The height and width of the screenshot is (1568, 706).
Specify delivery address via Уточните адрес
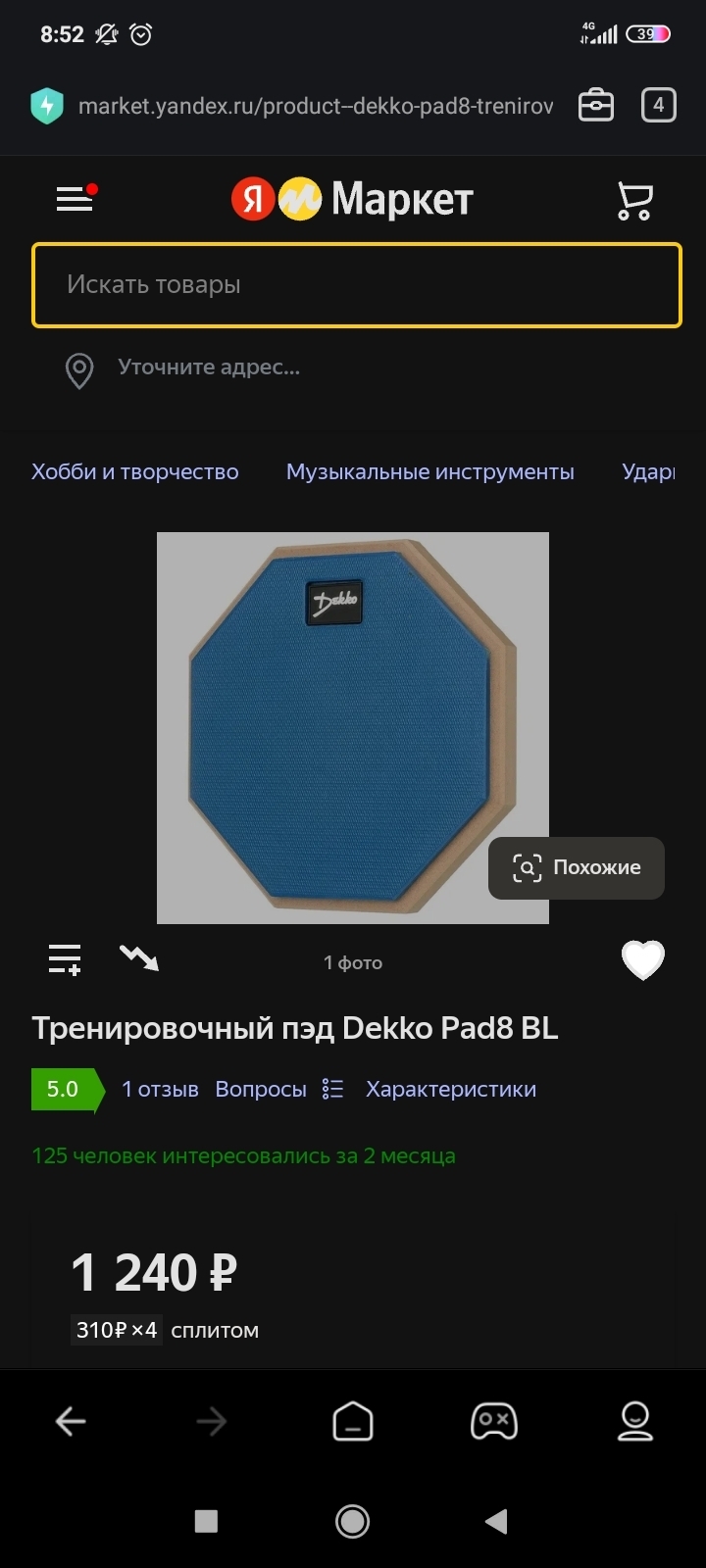tap(208, 367)
